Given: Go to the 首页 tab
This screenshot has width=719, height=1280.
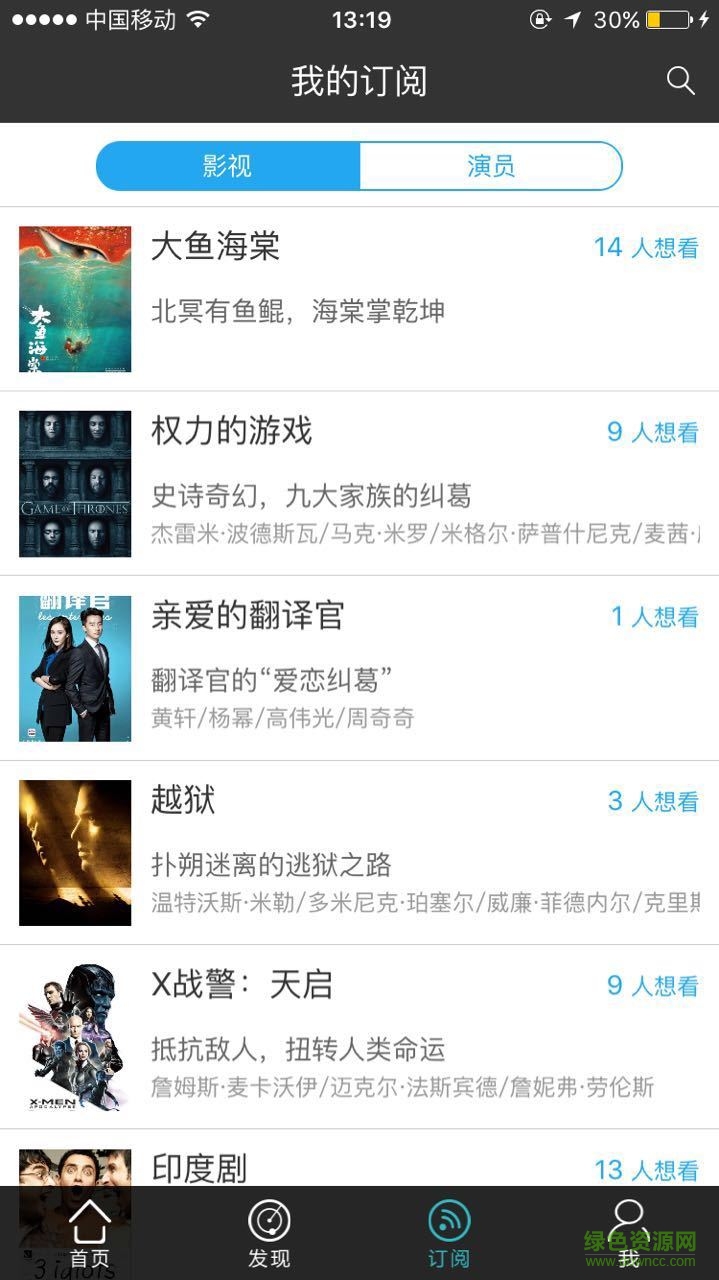Looking at the screenshot, I should [x=90, y=1234].
